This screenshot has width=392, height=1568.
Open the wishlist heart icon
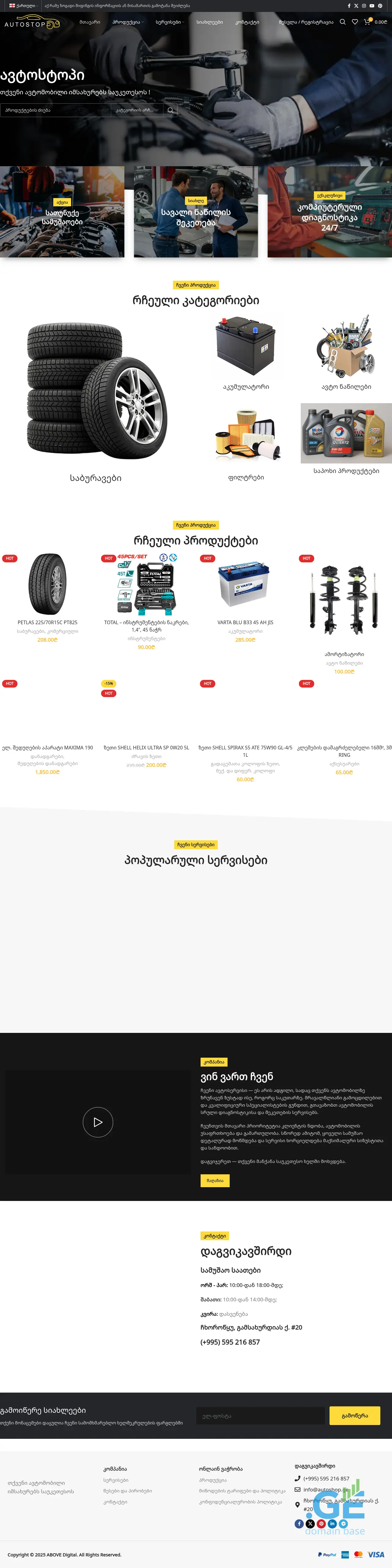355,22
